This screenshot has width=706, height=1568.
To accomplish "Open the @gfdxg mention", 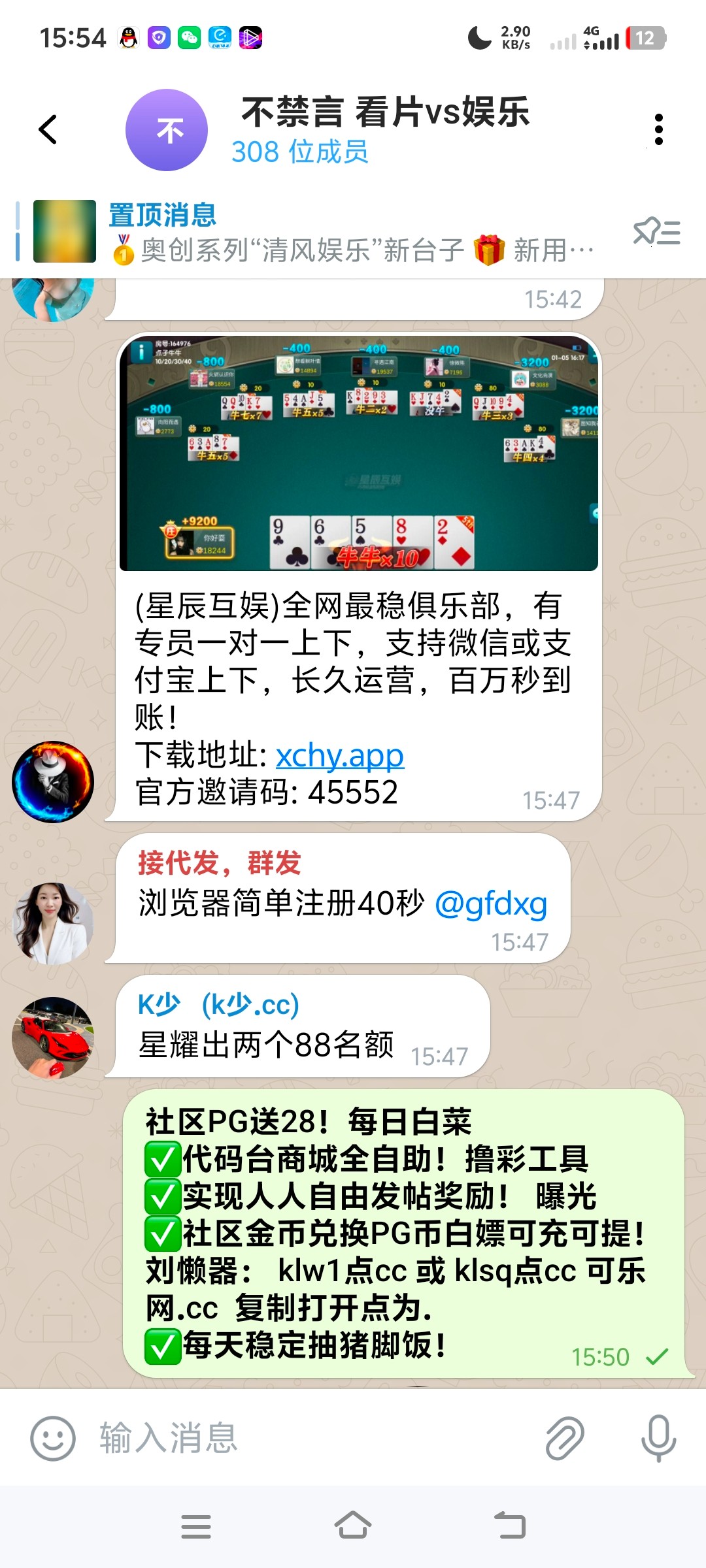I will (490, 905).
